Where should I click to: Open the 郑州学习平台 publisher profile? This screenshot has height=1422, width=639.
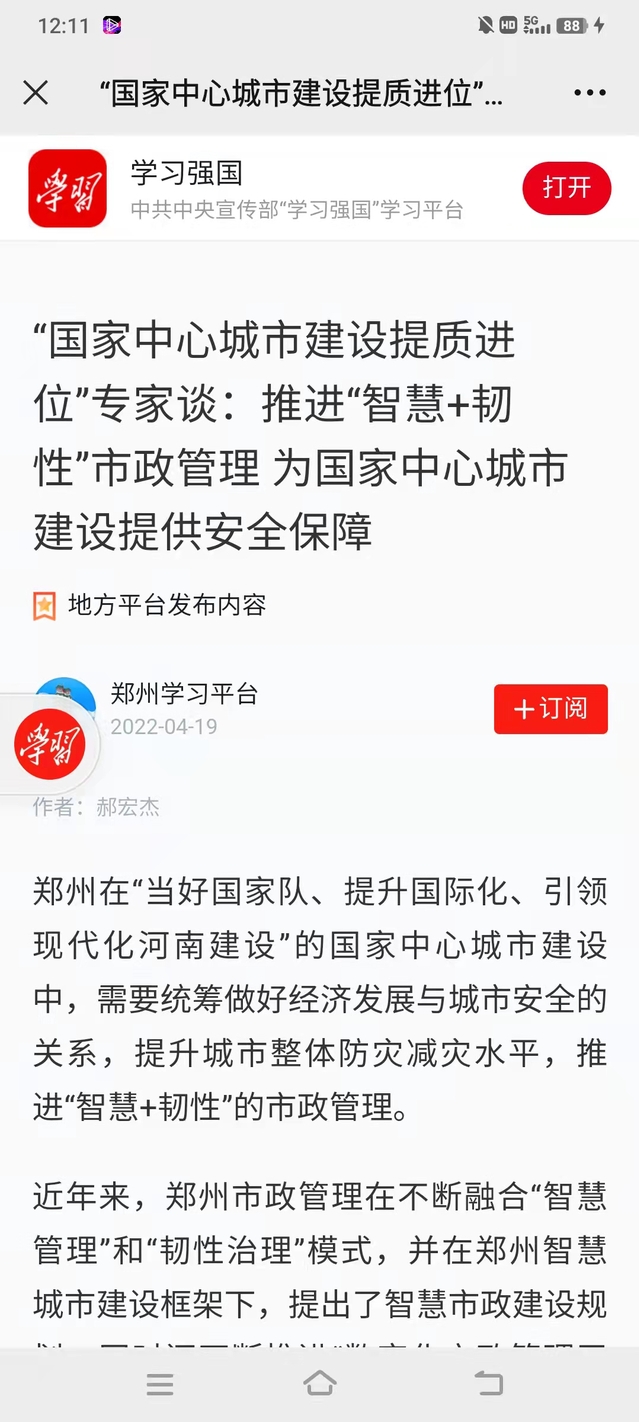point(184,694)
